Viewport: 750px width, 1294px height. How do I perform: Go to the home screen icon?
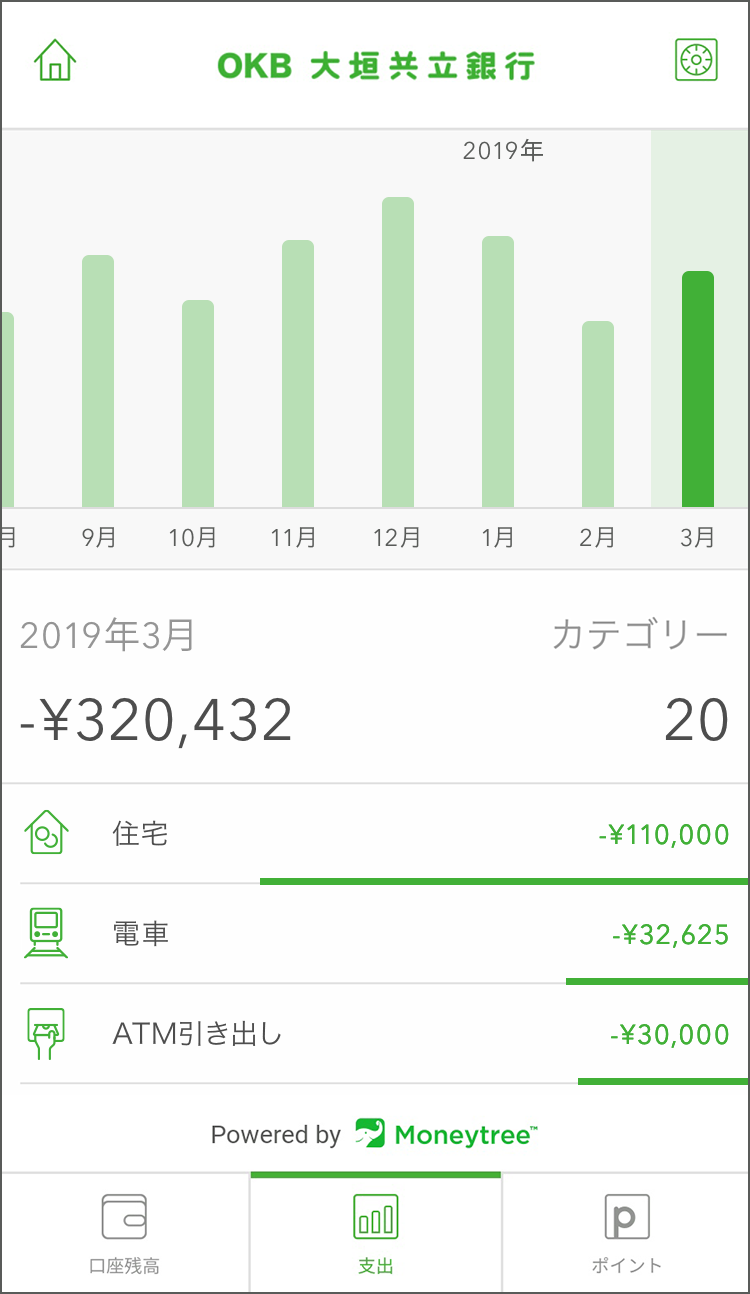pyautogui.click(x=55, y=60)
